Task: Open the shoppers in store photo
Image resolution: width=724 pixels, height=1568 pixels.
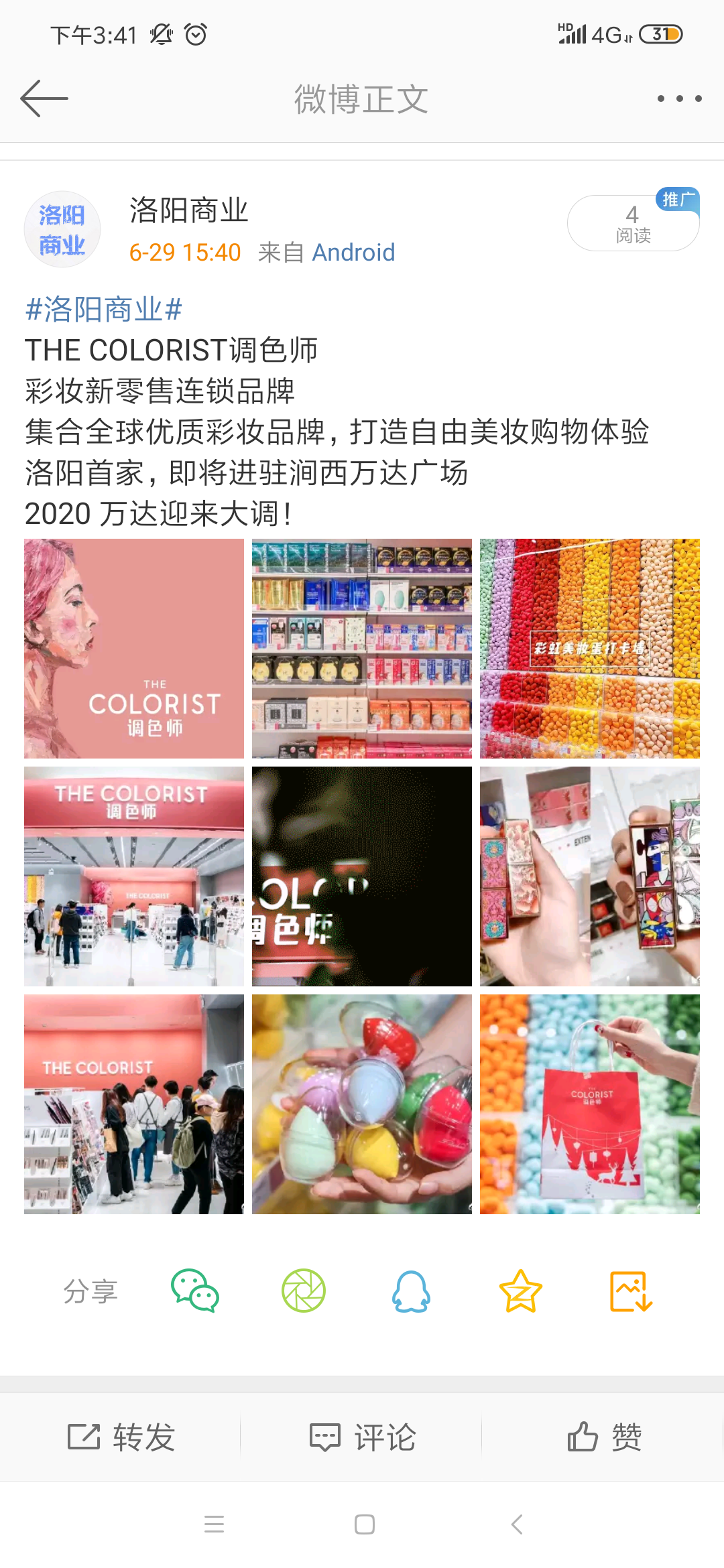Action: (134, 1104)
